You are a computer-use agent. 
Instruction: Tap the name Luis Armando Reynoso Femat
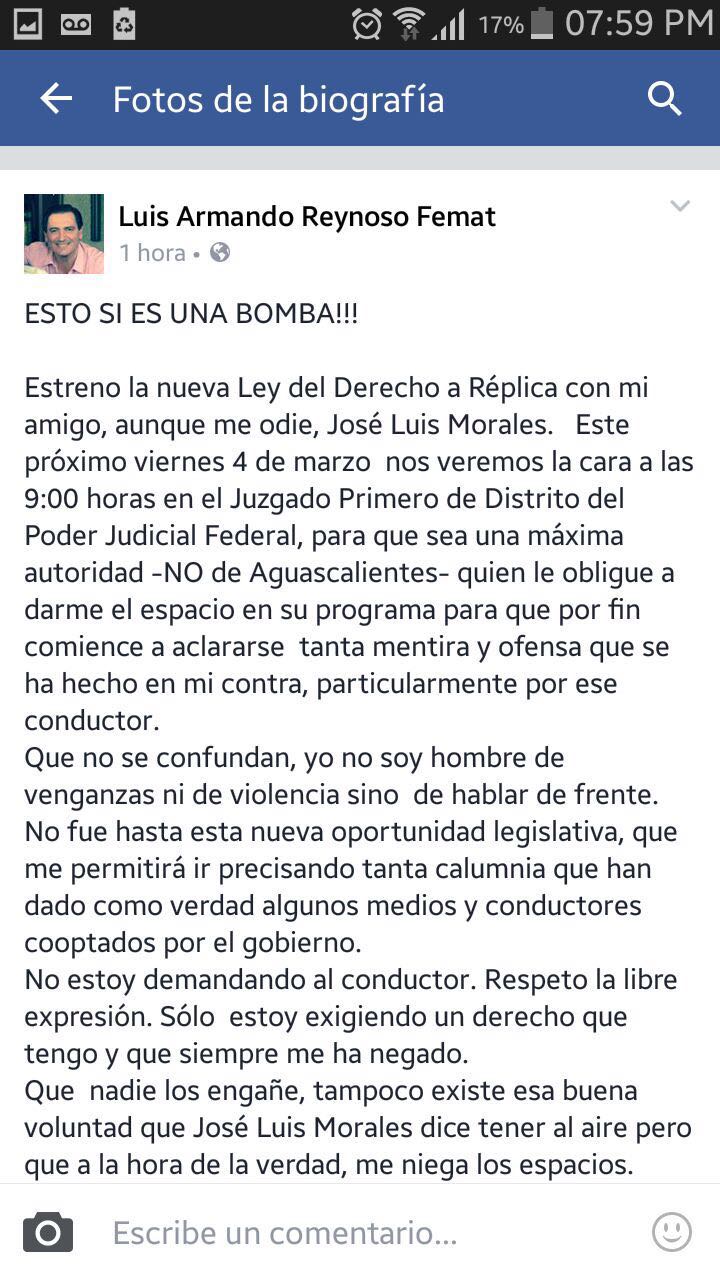pyautogui.click(x=307, y=216)
